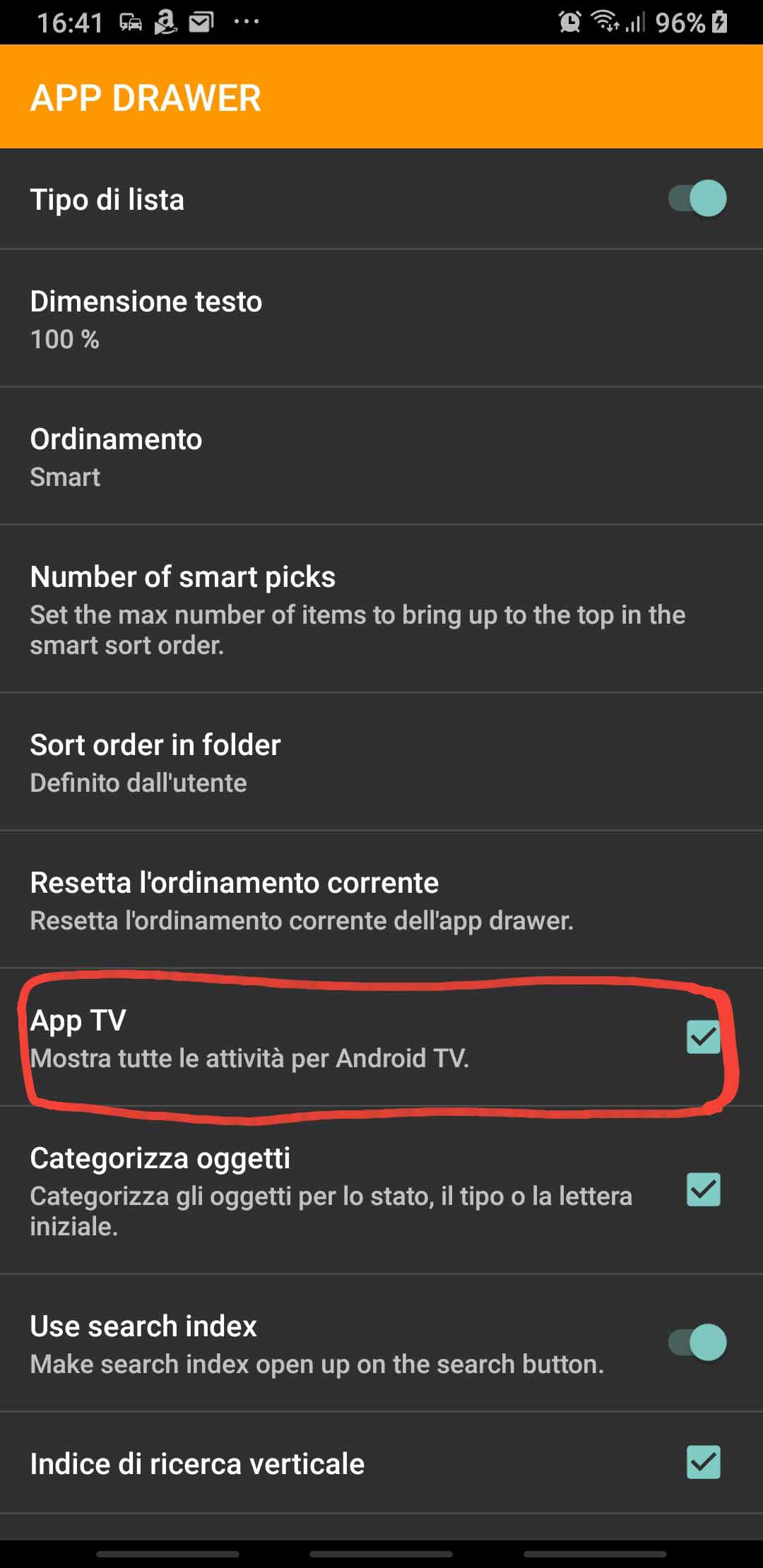
Task: Uncheck the Categorizza oggetti checkbox
Action: 703,1190
